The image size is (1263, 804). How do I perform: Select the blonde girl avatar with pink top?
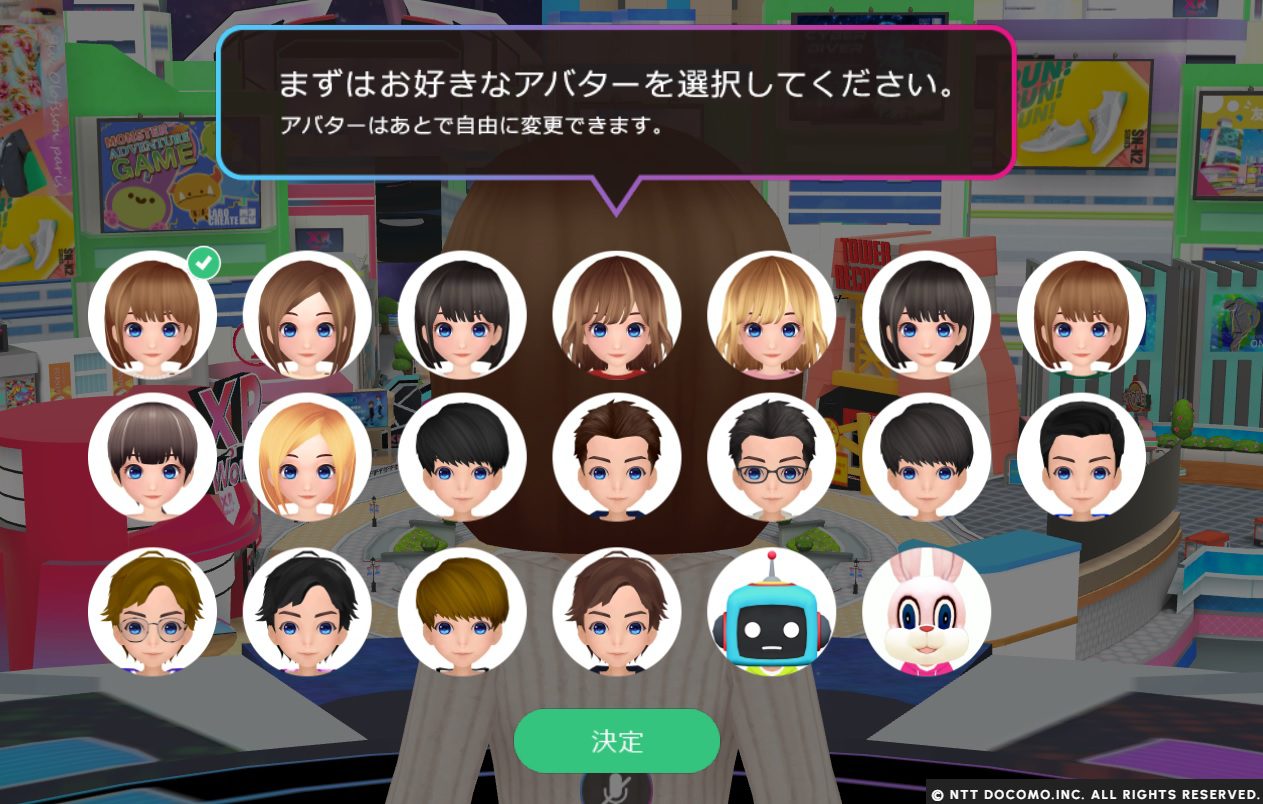tap(771, 314)
